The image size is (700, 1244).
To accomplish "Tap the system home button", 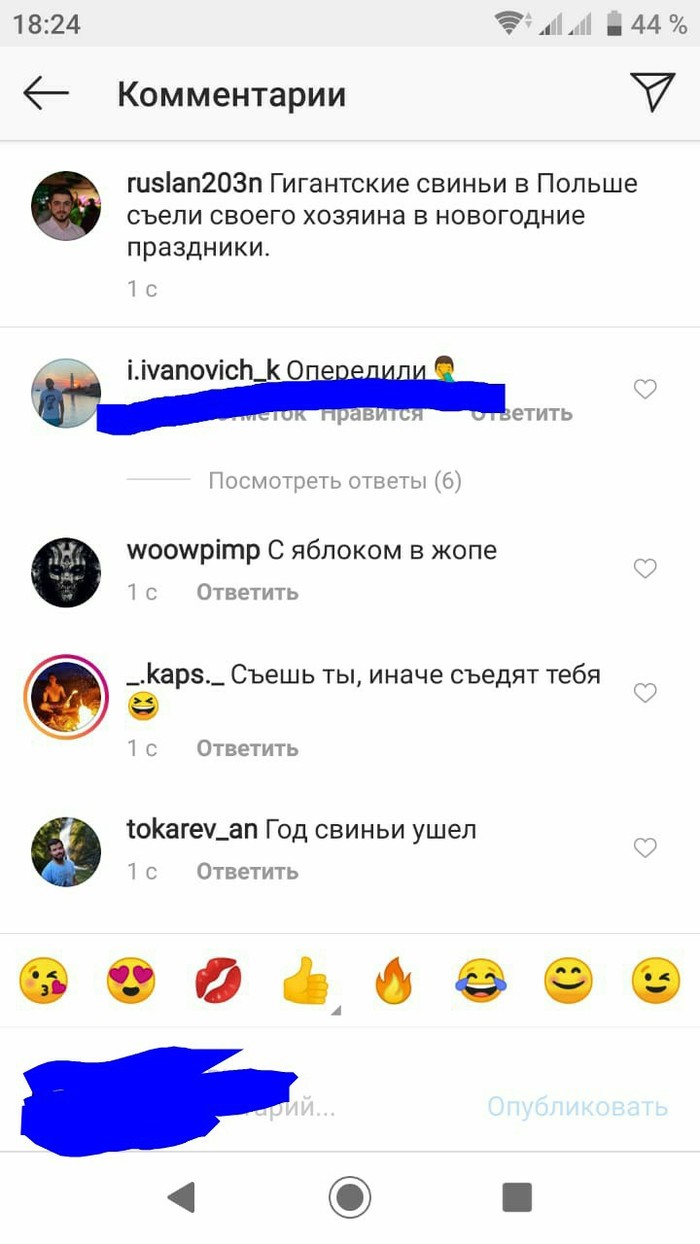I will click(x=350, y=1196).
